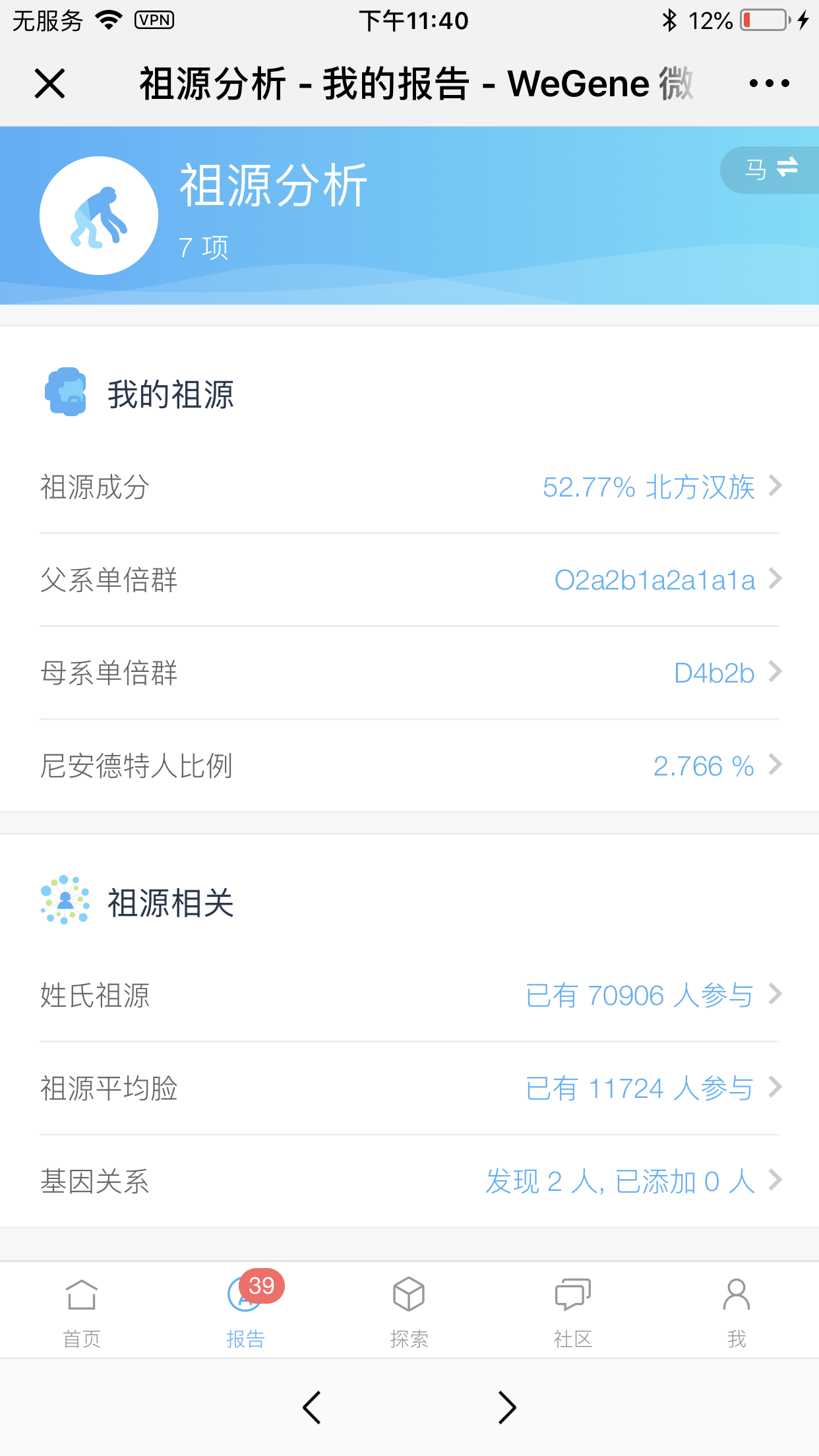The image size is (819, 1456).
Task: Open 祖源平均脸 average face
Action: click(409, 1088)
